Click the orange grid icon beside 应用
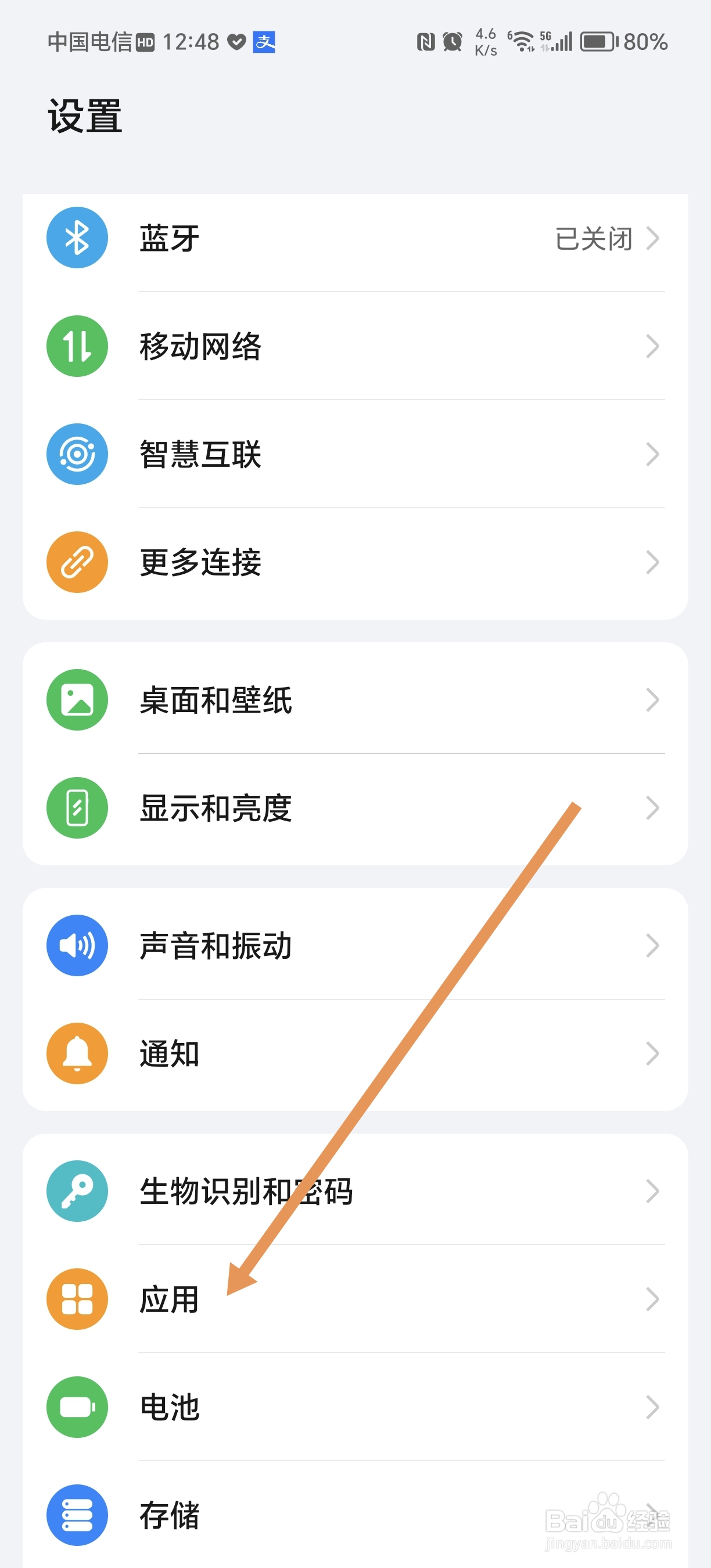The width and height of the screenshot is (711, 1568). [76, 1299]
